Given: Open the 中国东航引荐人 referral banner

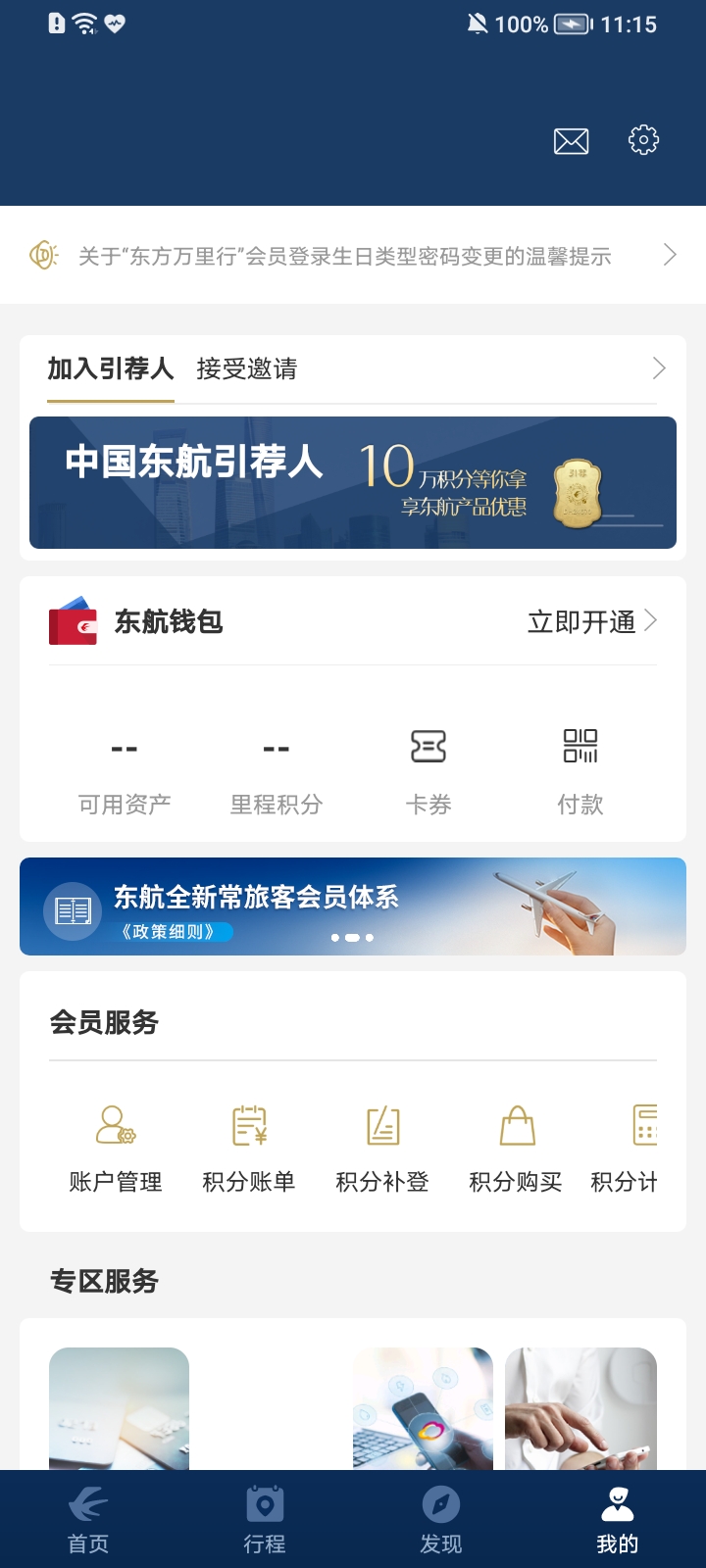Looking at the screenshot, I should pos(353,482).
